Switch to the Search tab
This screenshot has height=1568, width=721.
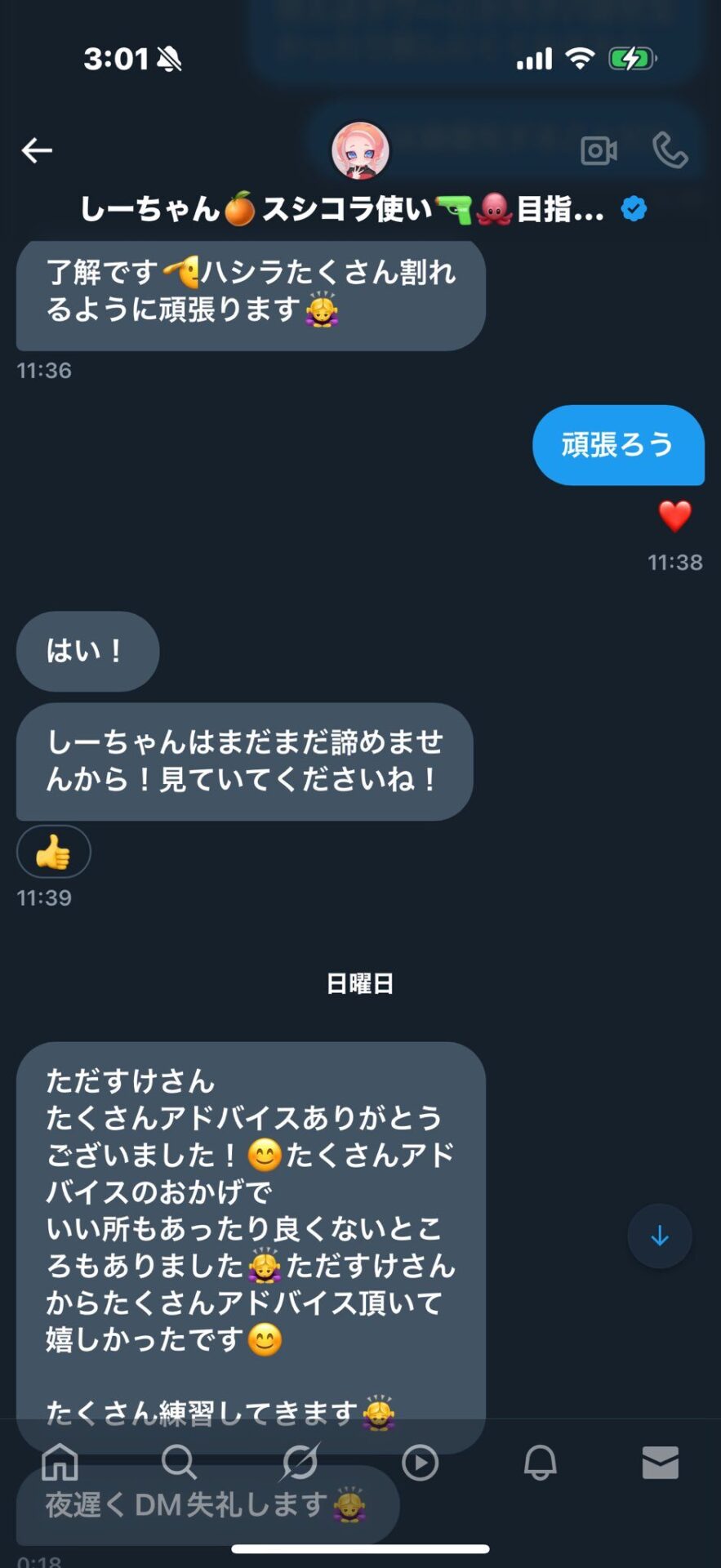click(179, 1462)
